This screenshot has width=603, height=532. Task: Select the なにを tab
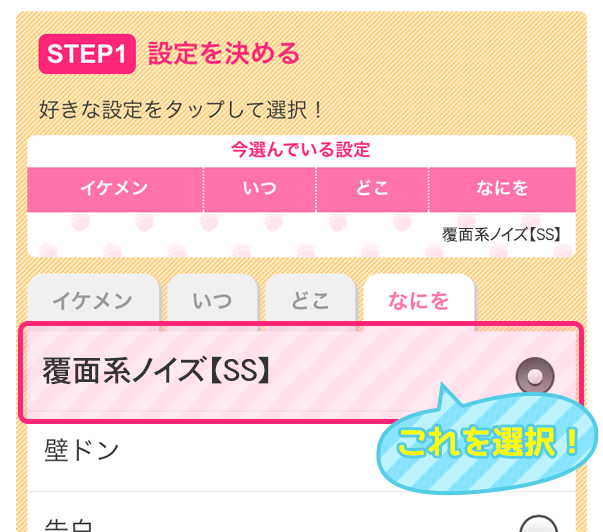tap(418, 299)
